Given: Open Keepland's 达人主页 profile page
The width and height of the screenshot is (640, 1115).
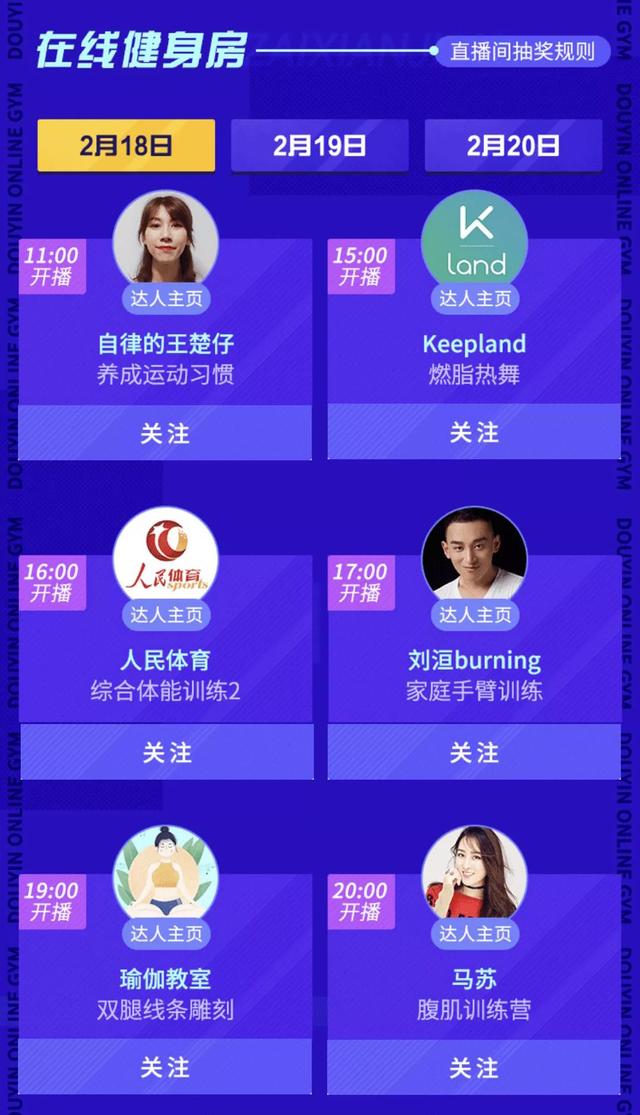Looking at the screenshot, I should [475, 298].
